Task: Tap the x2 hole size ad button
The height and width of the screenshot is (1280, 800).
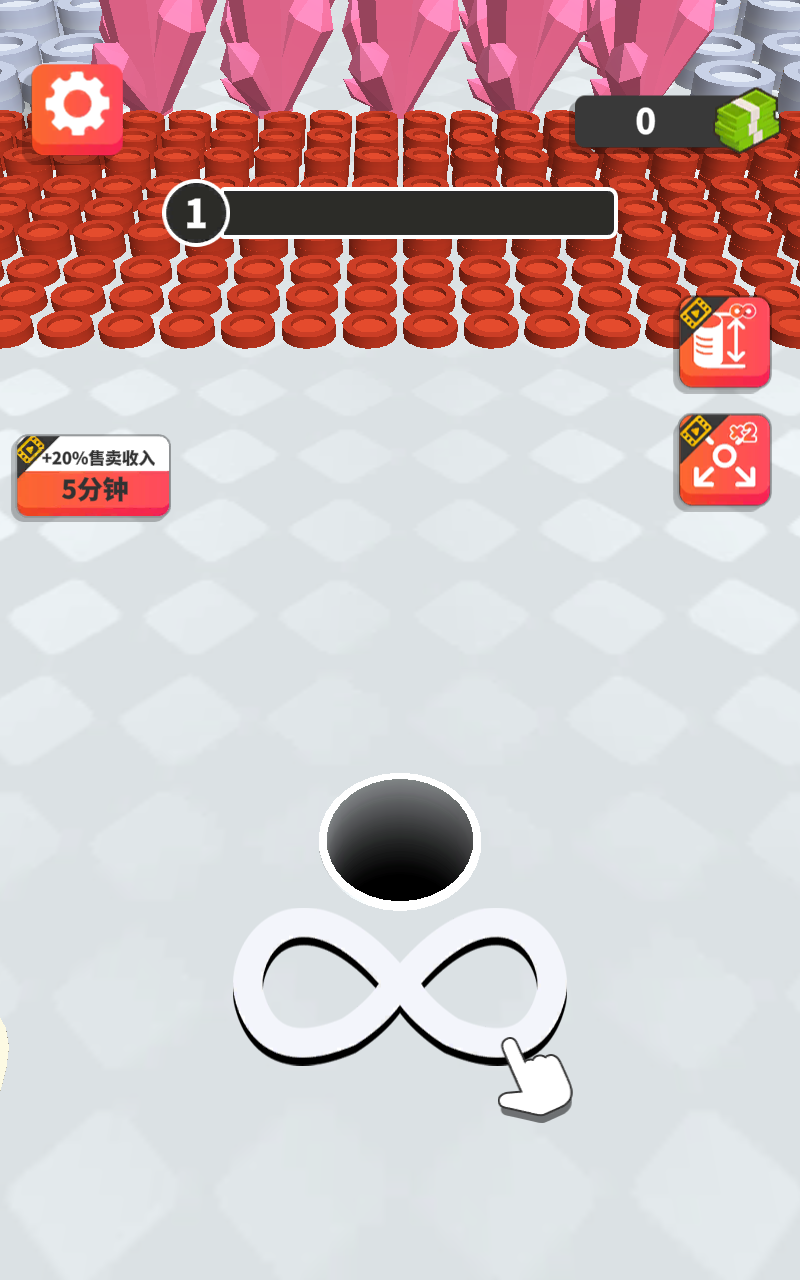Action: [x=725, y=461]
